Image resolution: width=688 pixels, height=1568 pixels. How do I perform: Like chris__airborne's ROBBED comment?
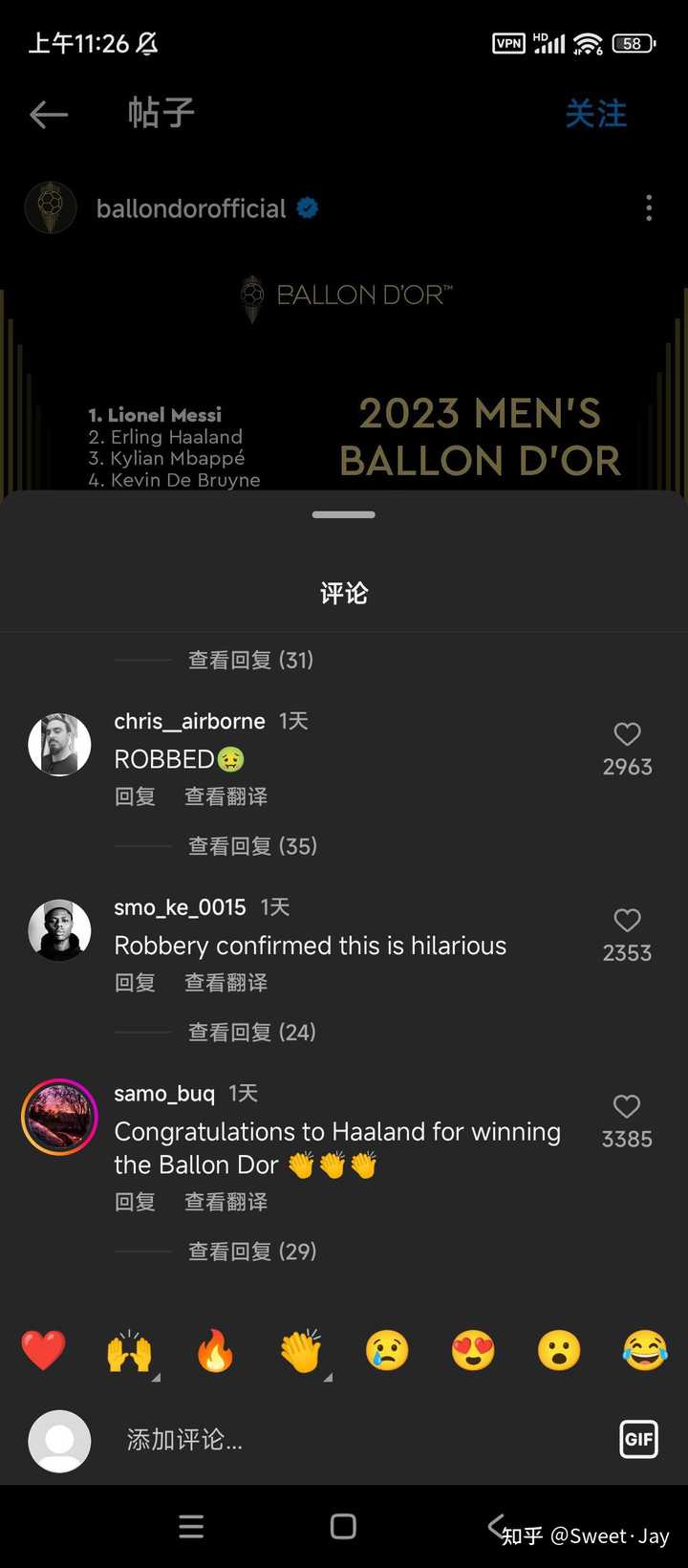click(x=627, y=734)
